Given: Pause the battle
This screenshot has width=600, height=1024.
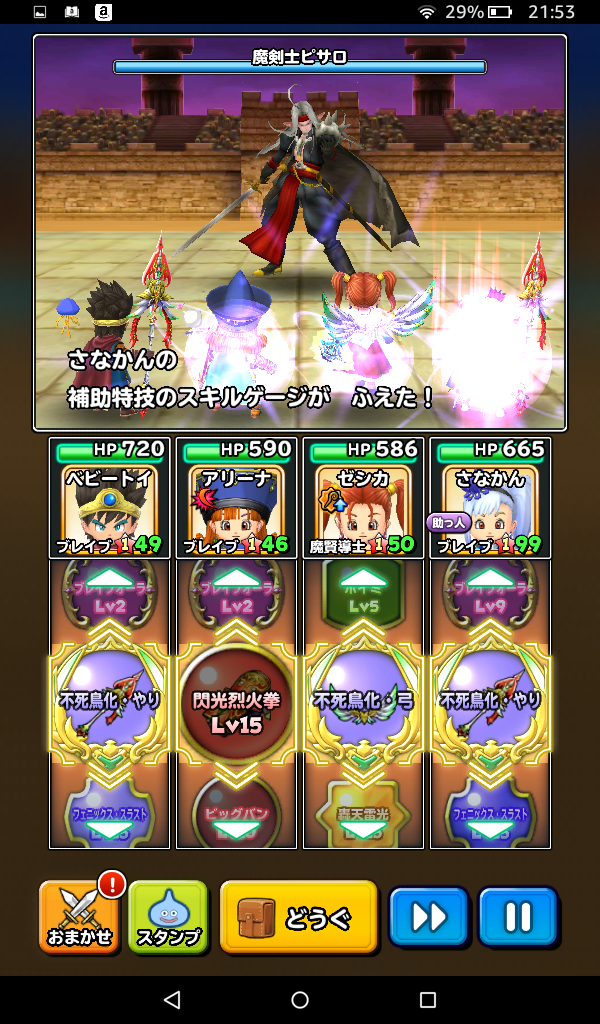Looking at the screenshot, I should pos(517,916).
